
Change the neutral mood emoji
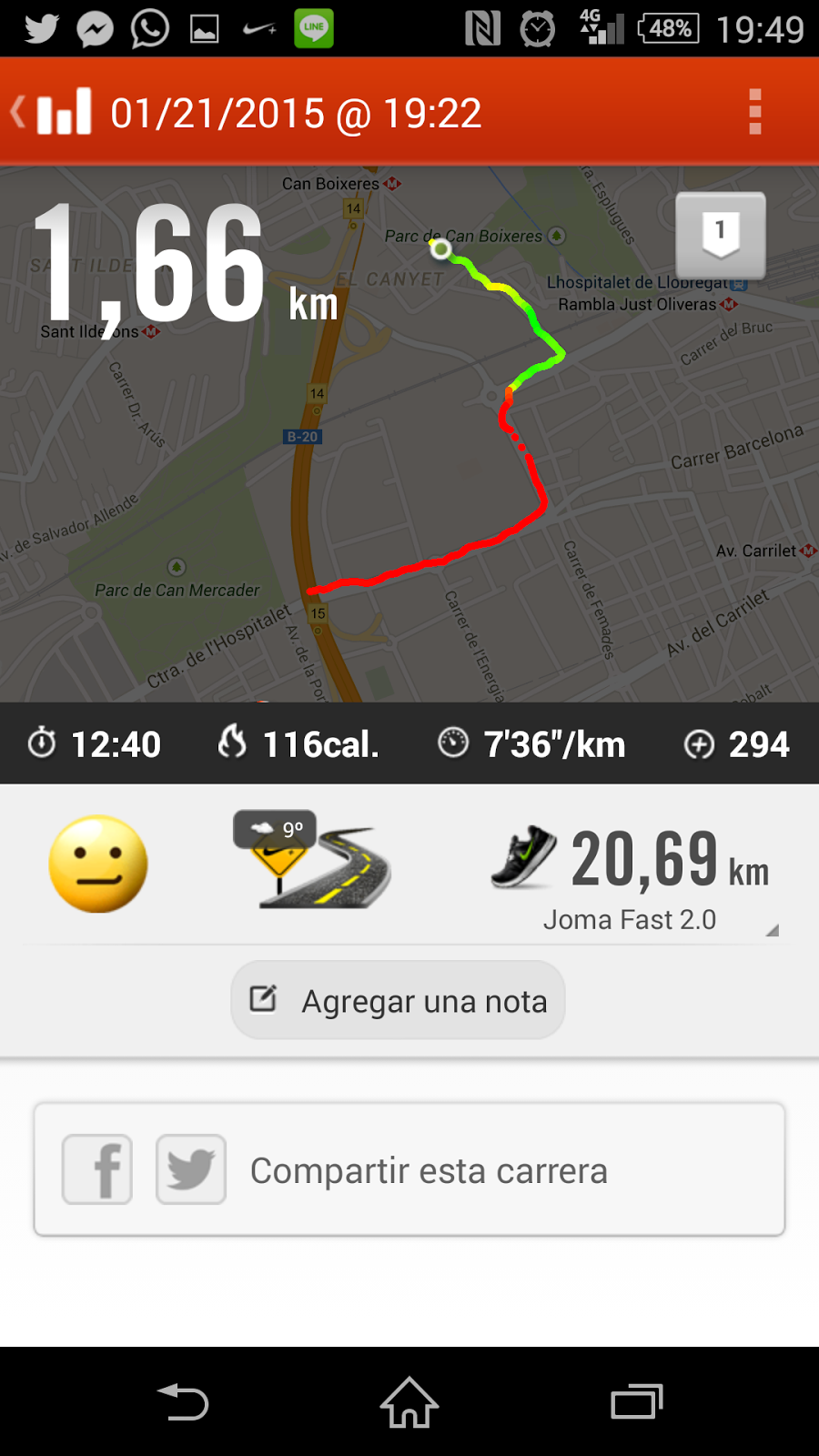coord(98,864)
